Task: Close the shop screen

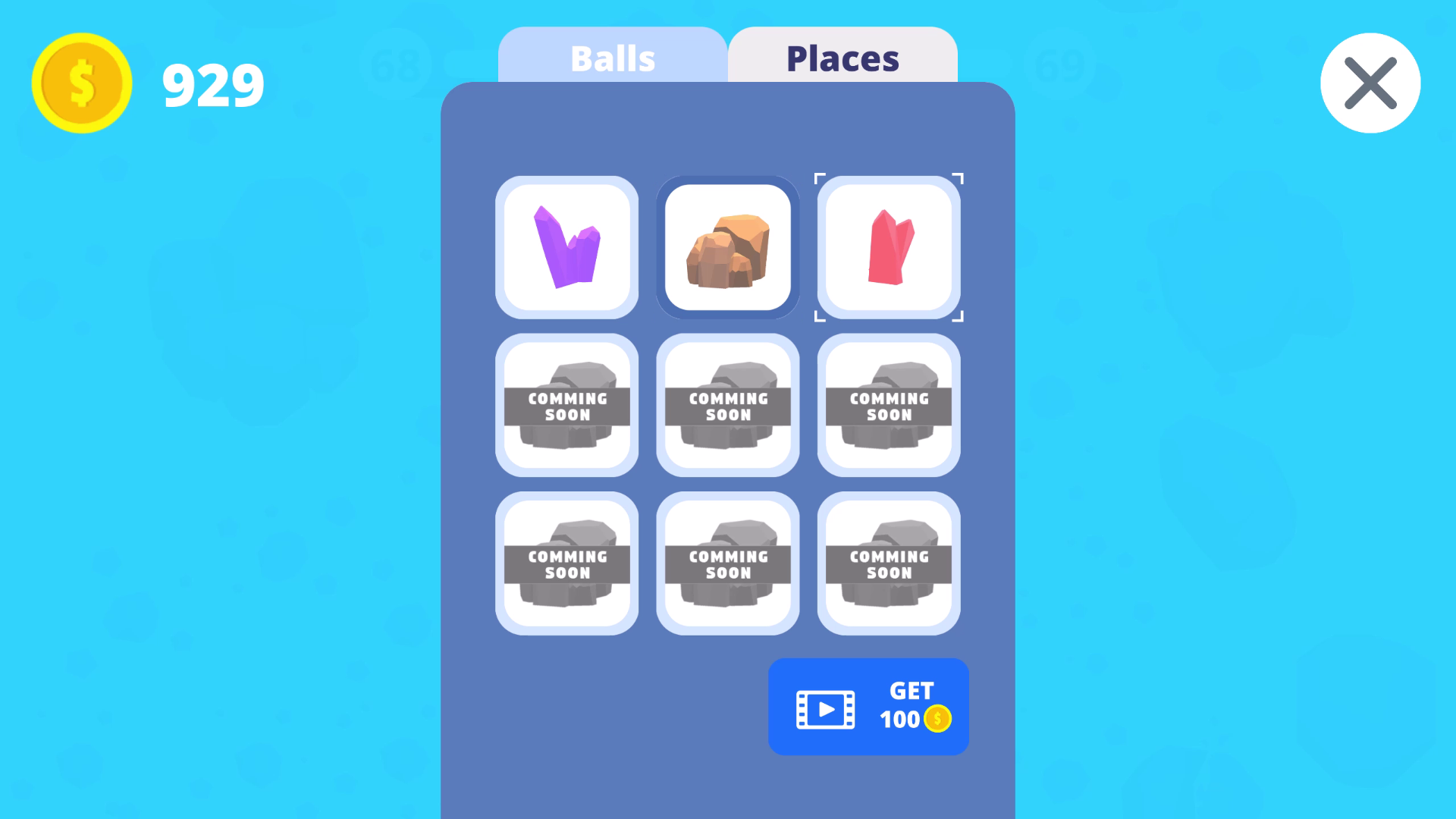Action: [x=1370, y=83]
